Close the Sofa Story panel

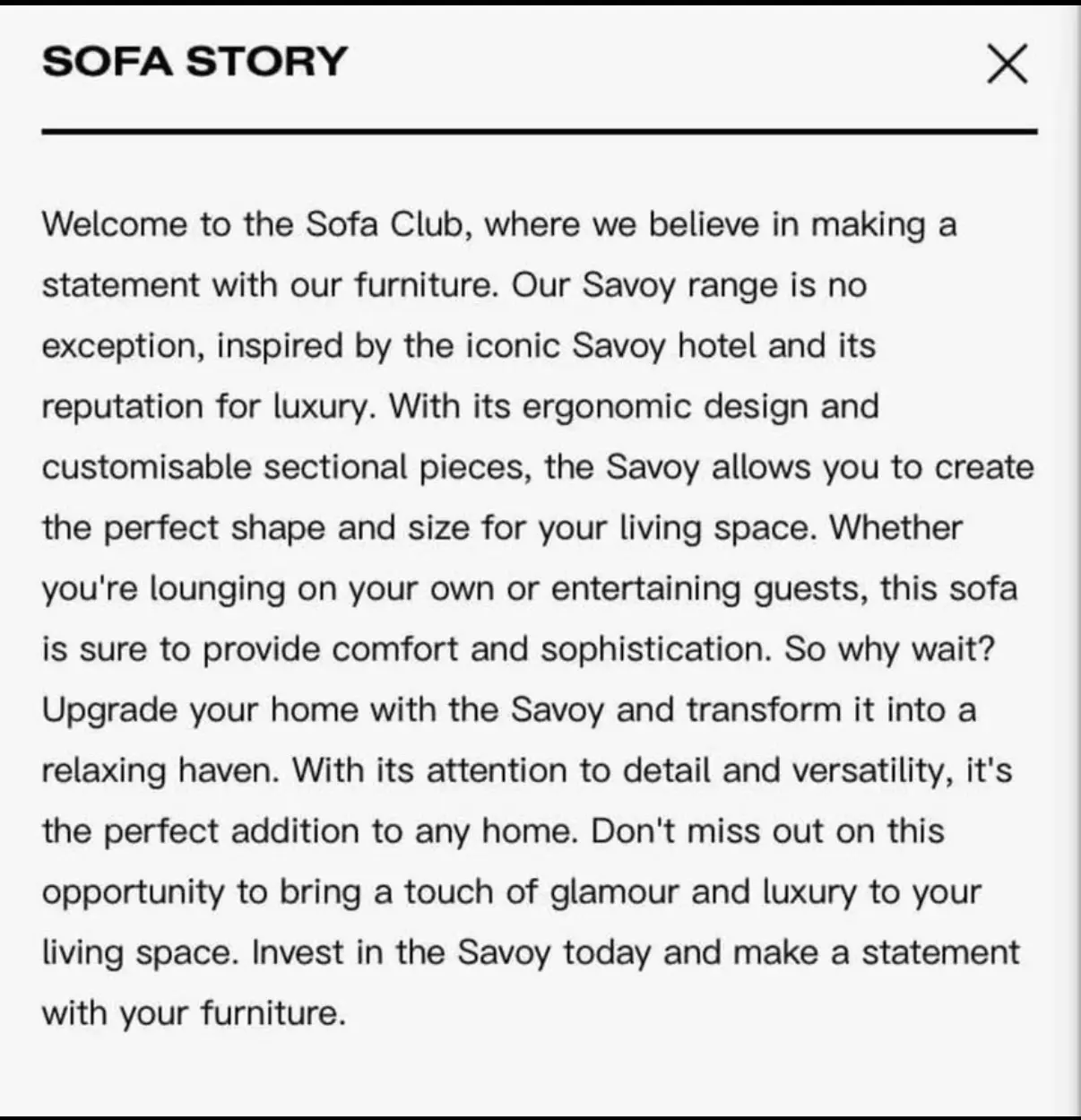coord(1007,65)
